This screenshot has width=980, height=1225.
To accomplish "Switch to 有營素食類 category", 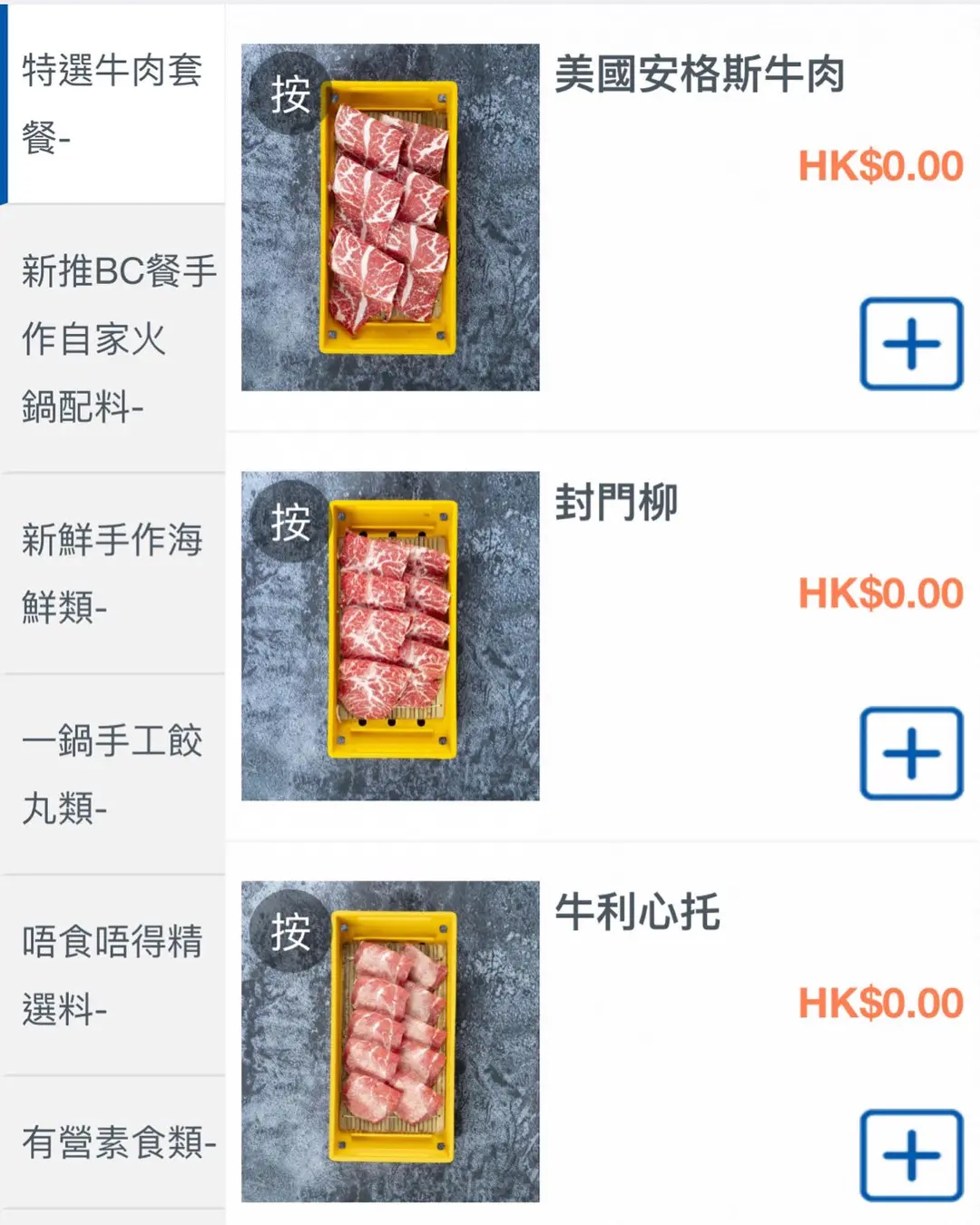I will [113, 1142].
